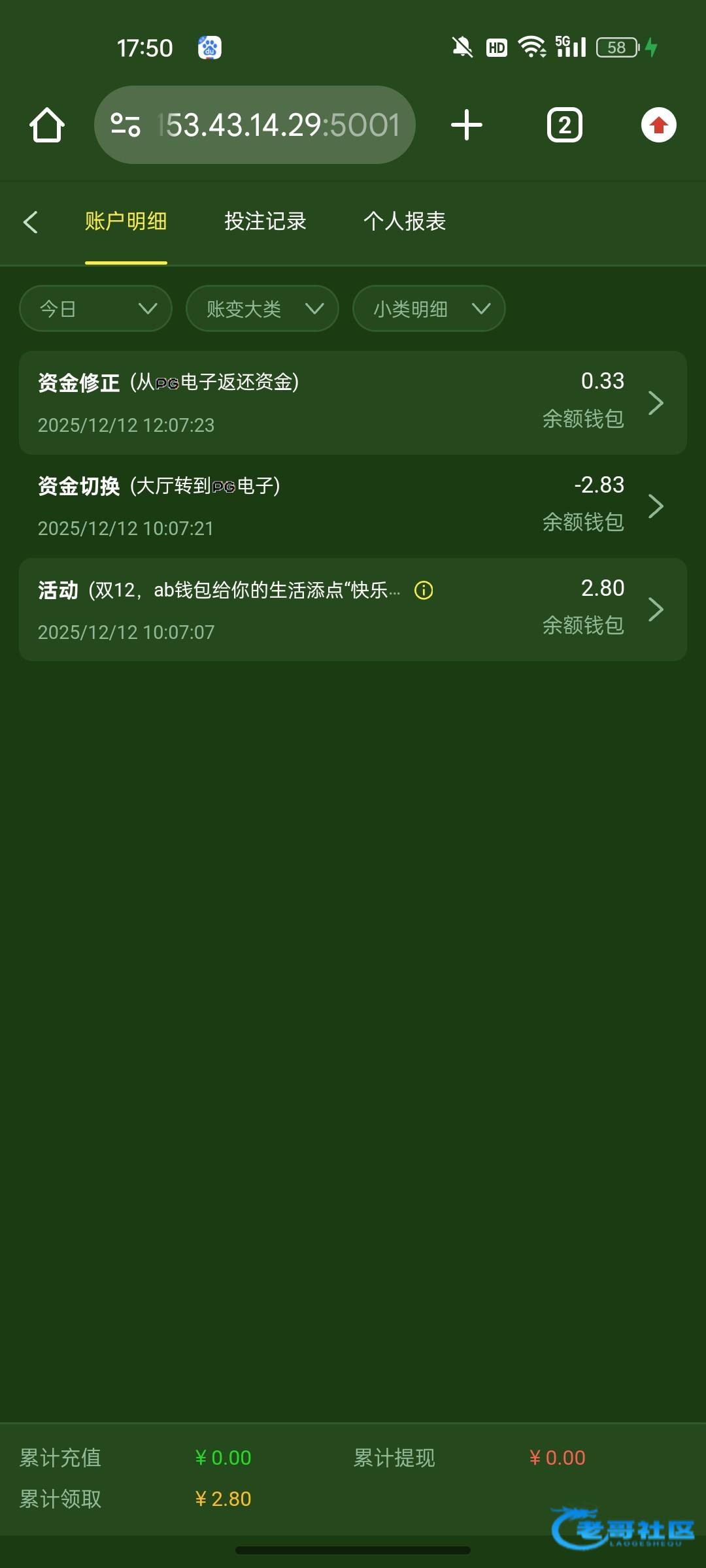Open a new browser tab
The height and width of the screenshot is (1568, 706).
(467, 125)
